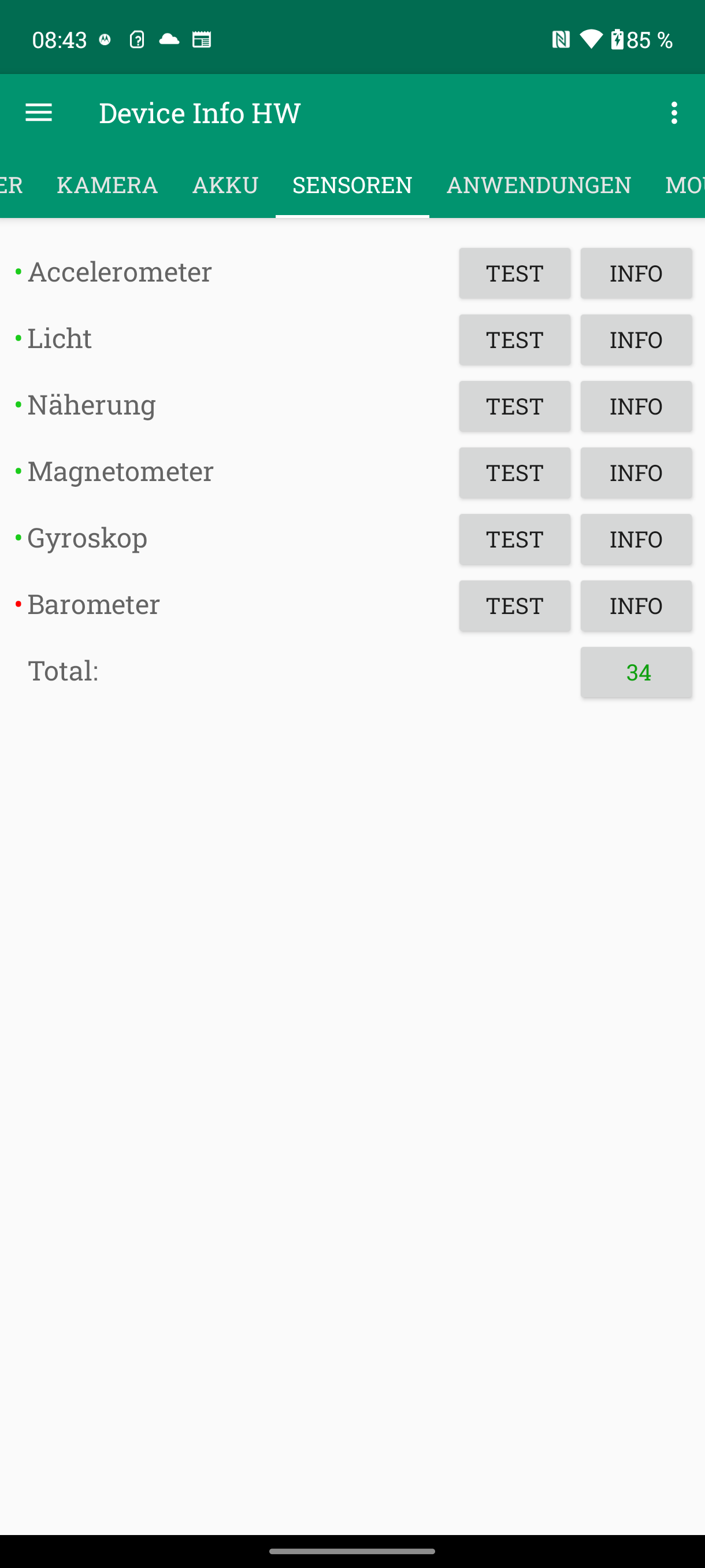Test the Magnetometer sensor
Image resolution: width=705 pixels, height=1568 pixels.
tap(515, 473)
